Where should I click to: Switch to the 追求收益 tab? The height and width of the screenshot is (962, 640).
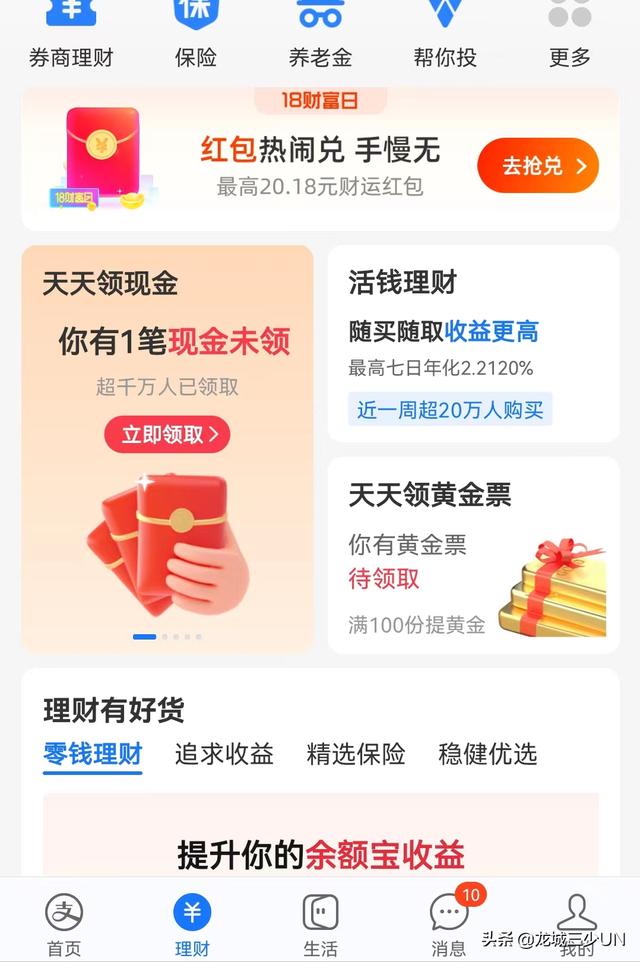224,754
